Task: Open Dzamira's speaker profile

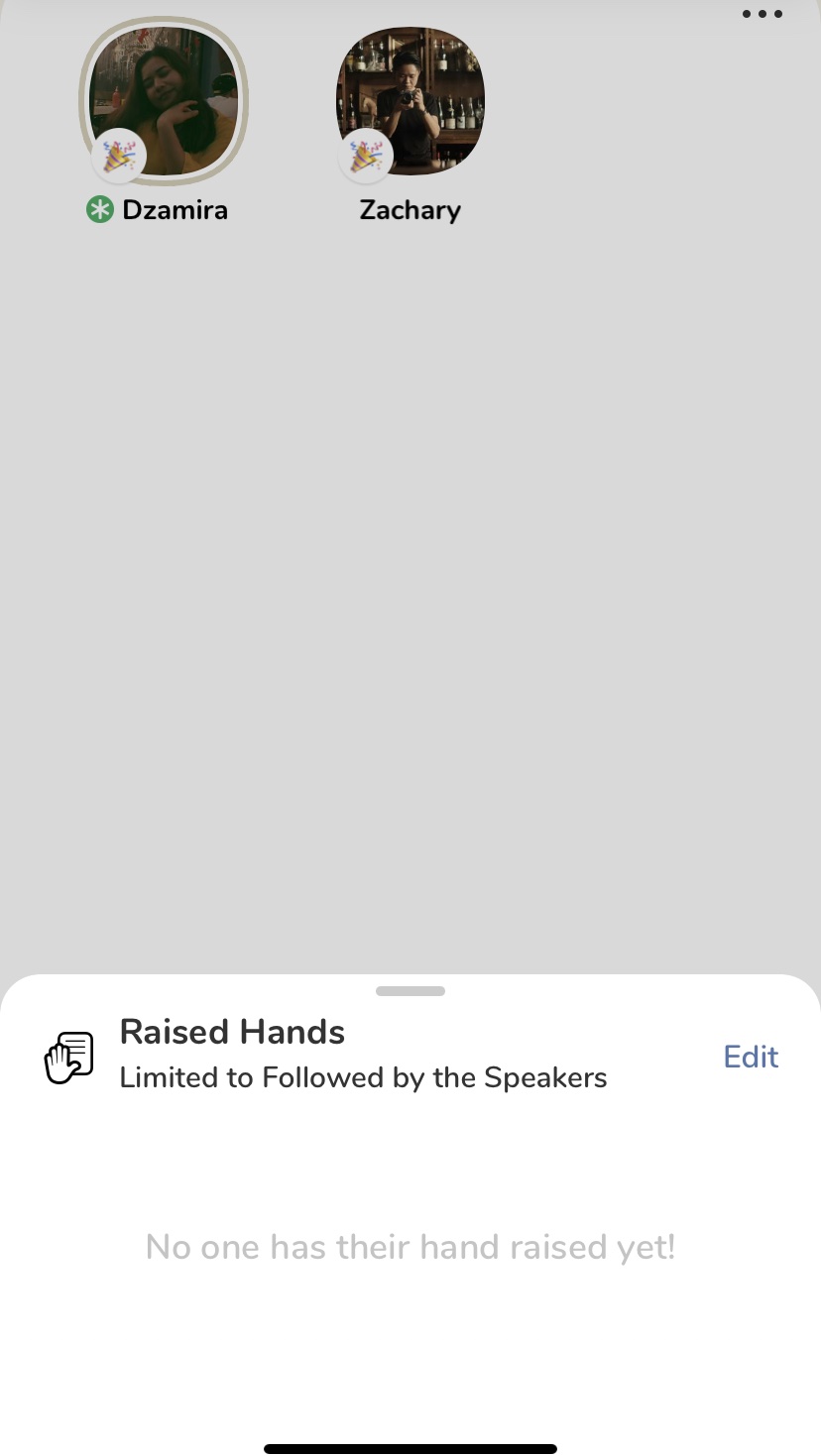Action: tap(164, 101)
